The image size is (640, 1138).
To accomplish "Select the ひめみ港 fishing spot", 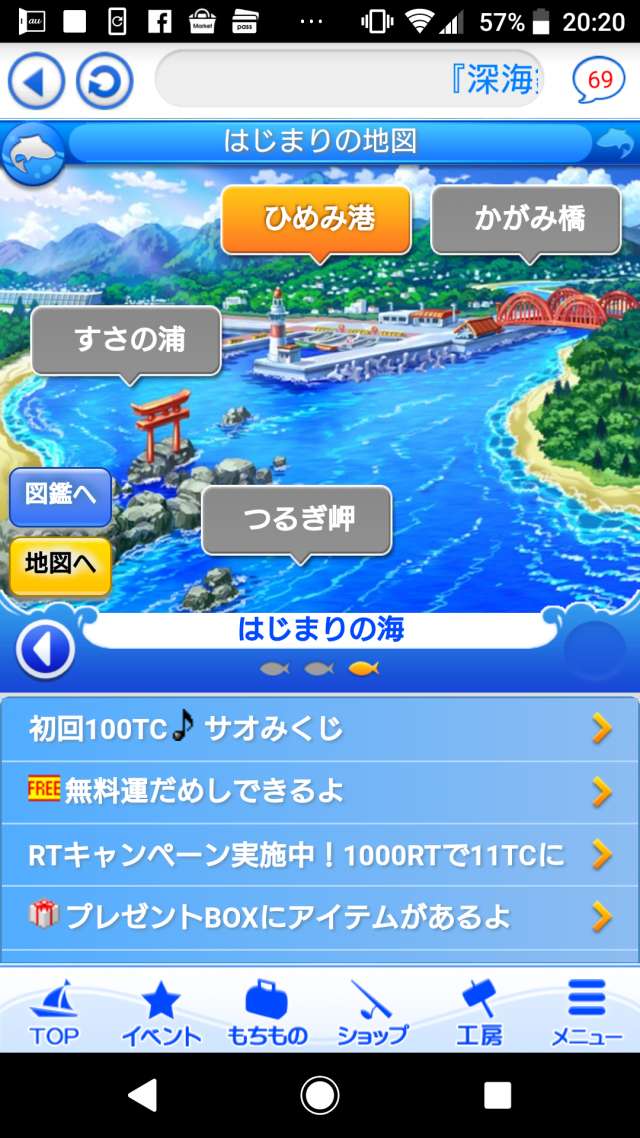I will [x=317, y=219].
